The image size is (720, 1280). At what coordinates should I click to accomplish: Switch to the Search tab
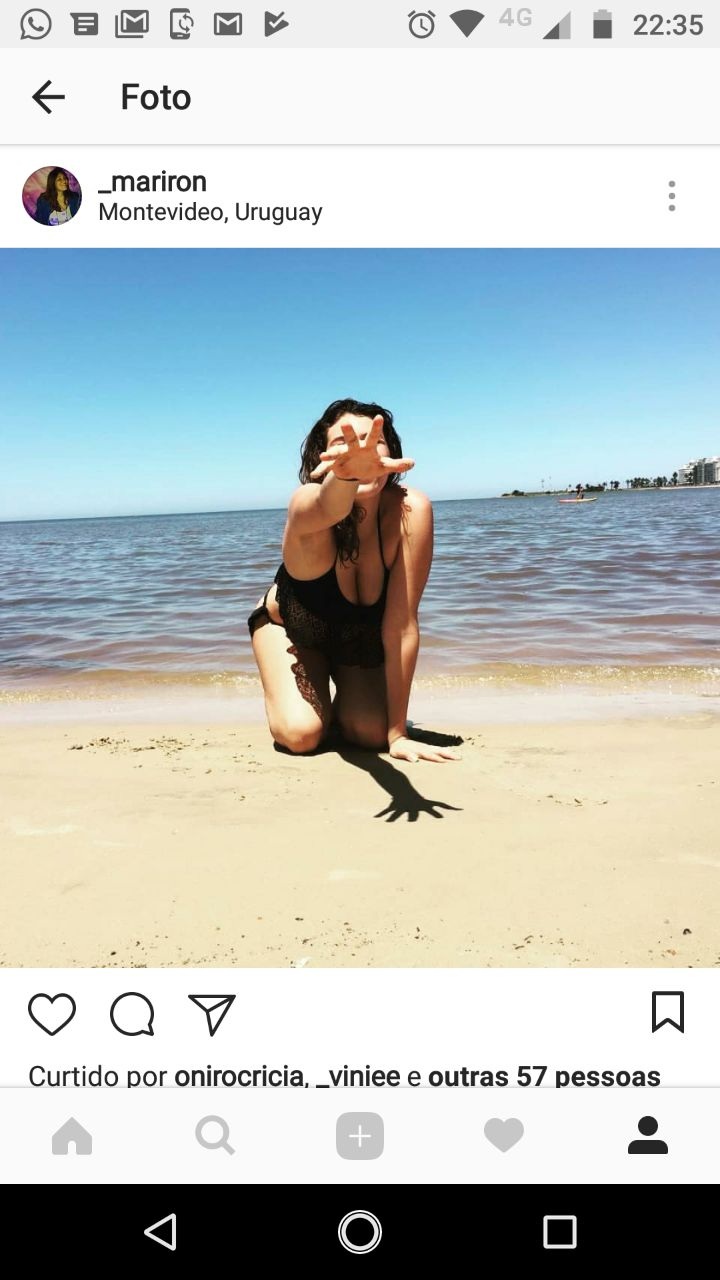[x=215, y=1136]
